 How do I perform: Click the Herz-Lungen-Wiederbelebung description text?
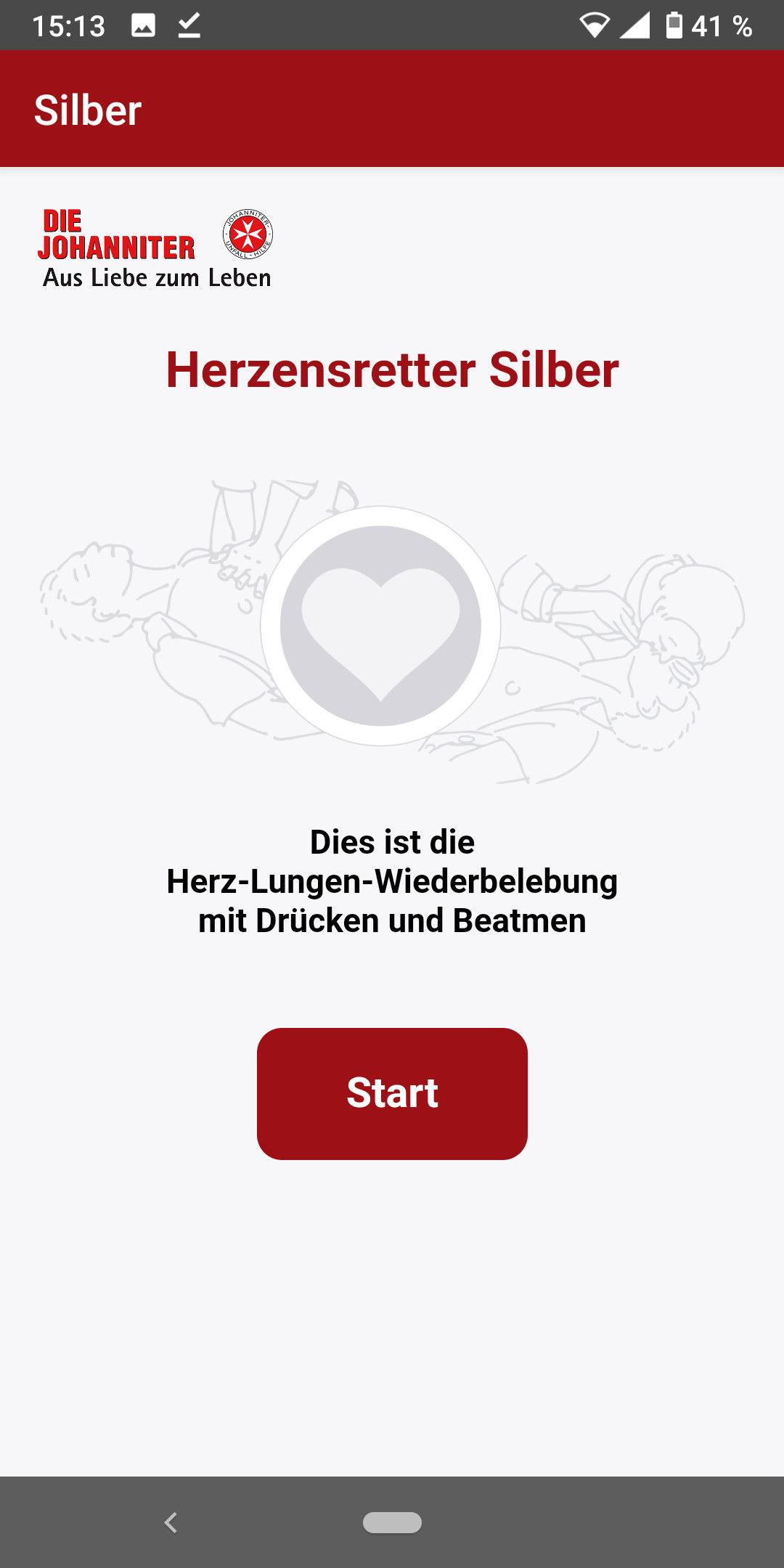point(392,881)
